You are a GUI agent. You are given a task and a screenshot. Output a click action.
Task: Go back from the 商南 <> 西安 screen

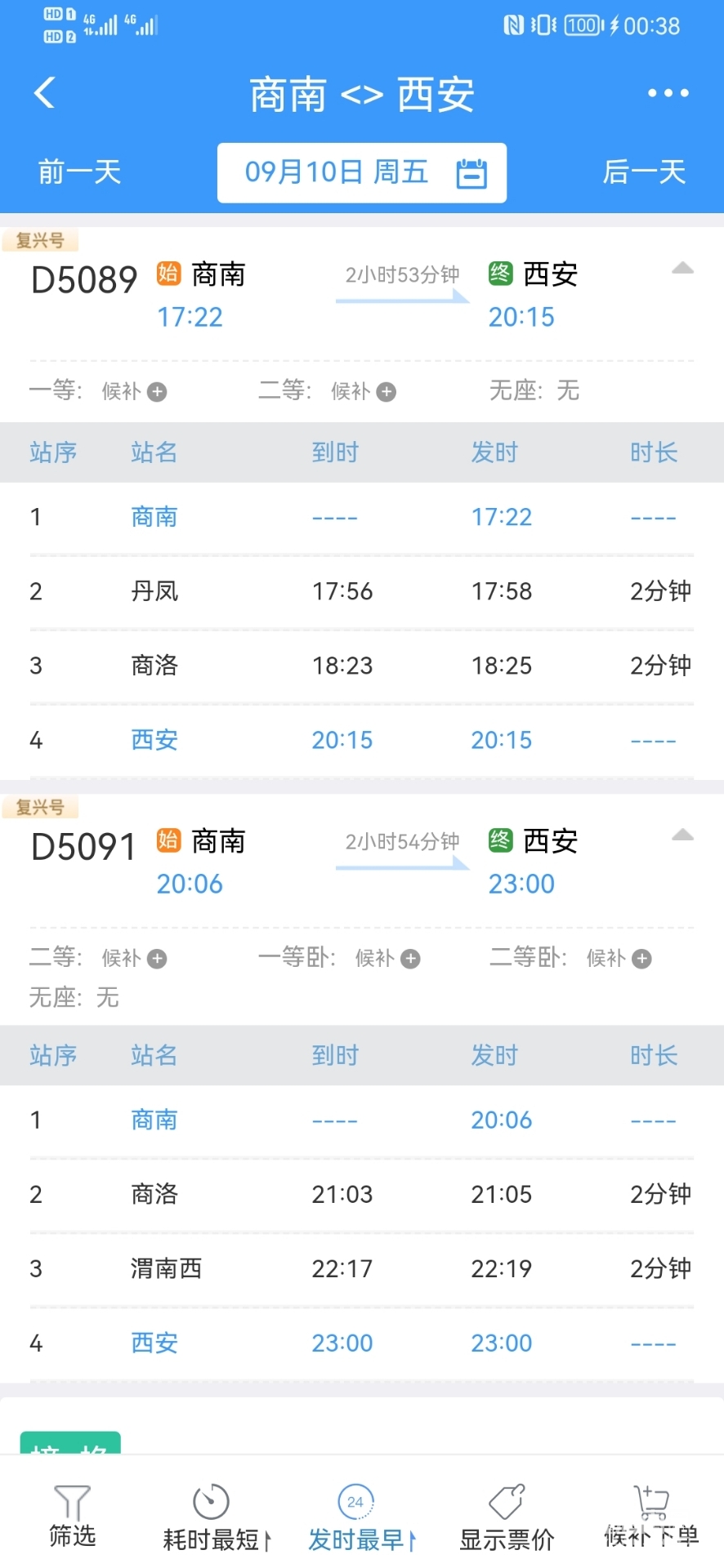[45, 93]
